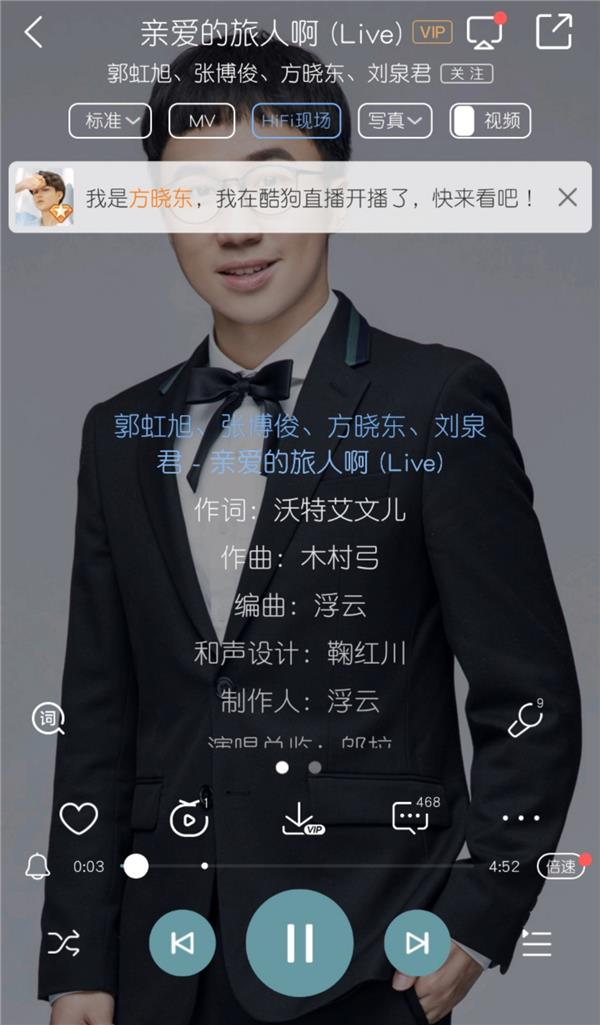Like this song with the heart
Image resolution: width=600 pixels, height=1025 pixels.
78,819
